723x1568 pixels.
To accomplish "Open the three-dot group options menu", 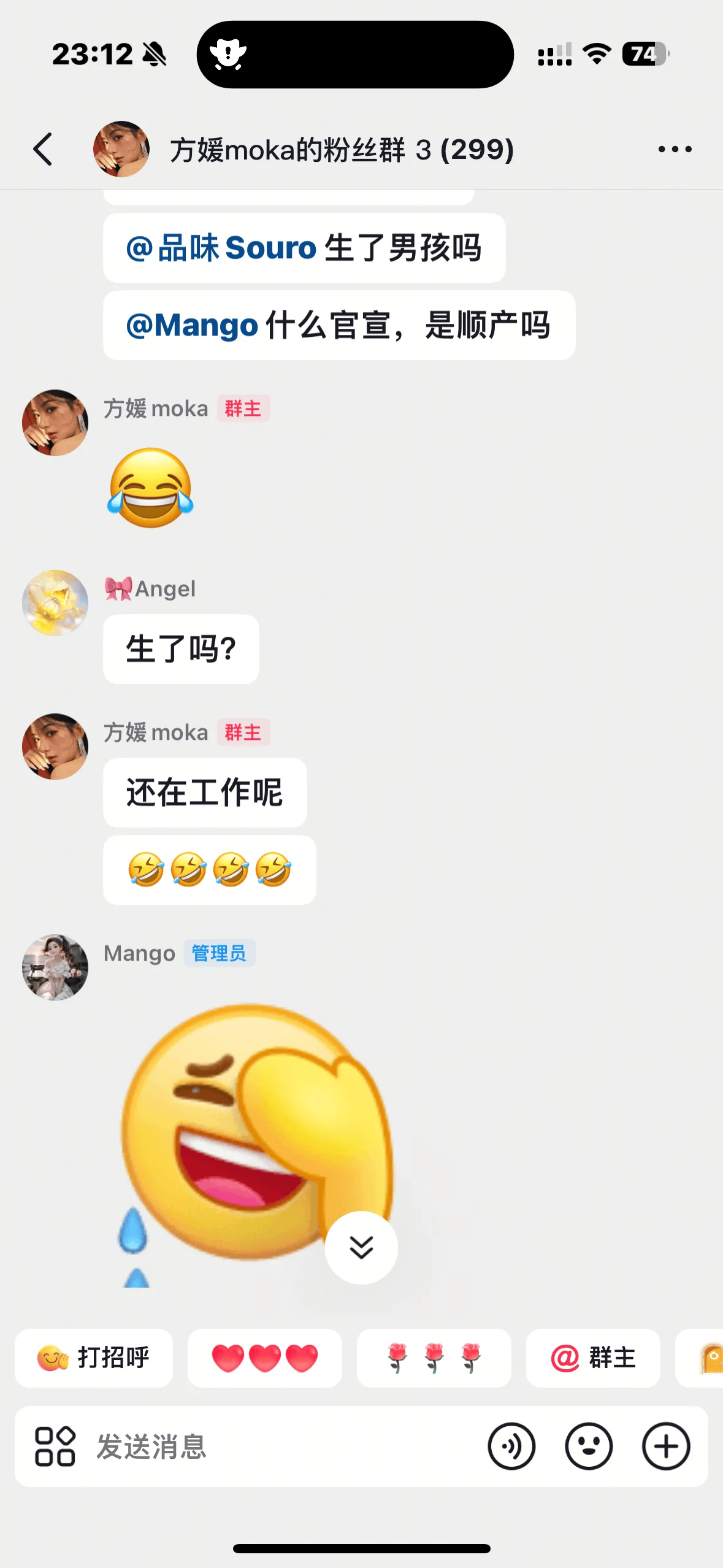I will click(675, 149).
